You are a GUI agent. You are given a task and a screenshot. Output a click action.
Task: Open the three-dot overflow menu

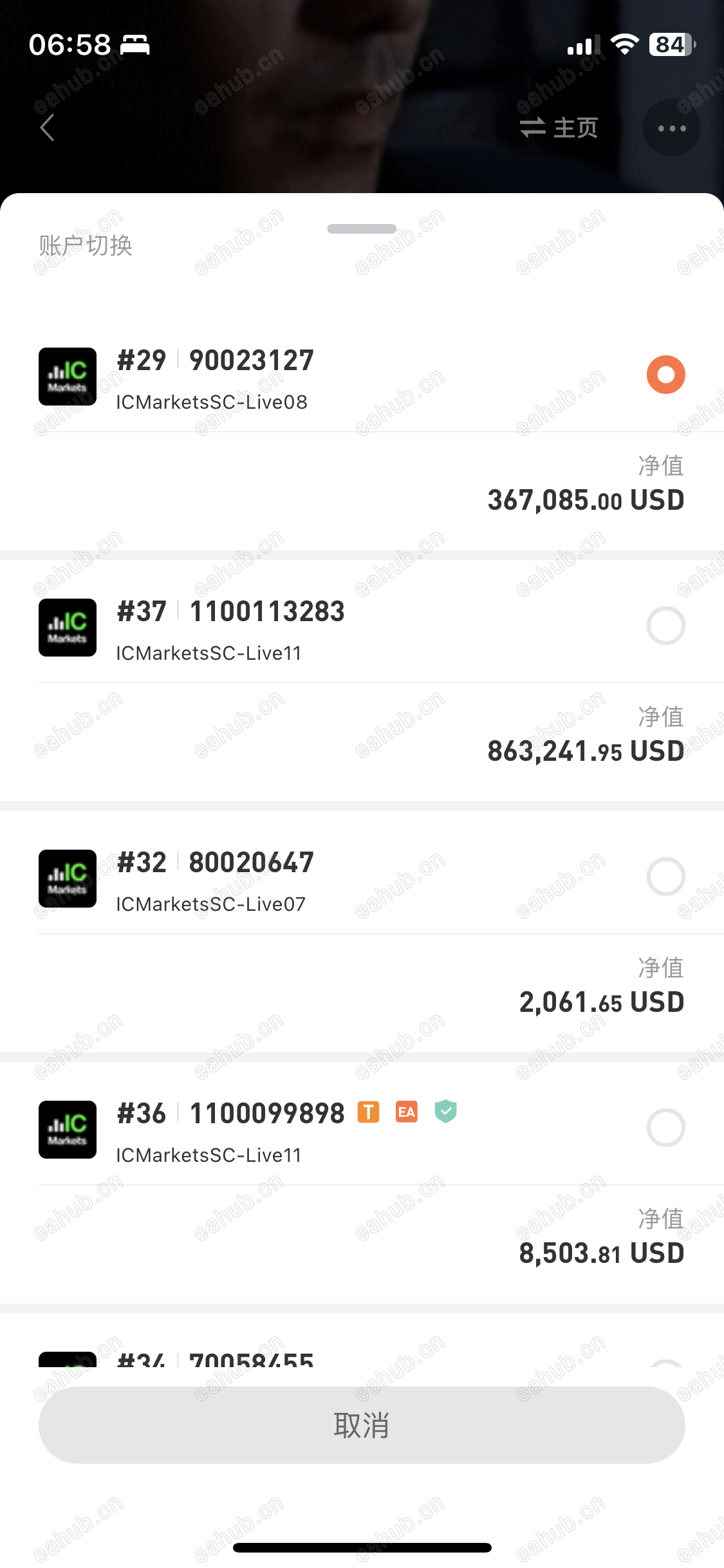(x=671, y=128)
